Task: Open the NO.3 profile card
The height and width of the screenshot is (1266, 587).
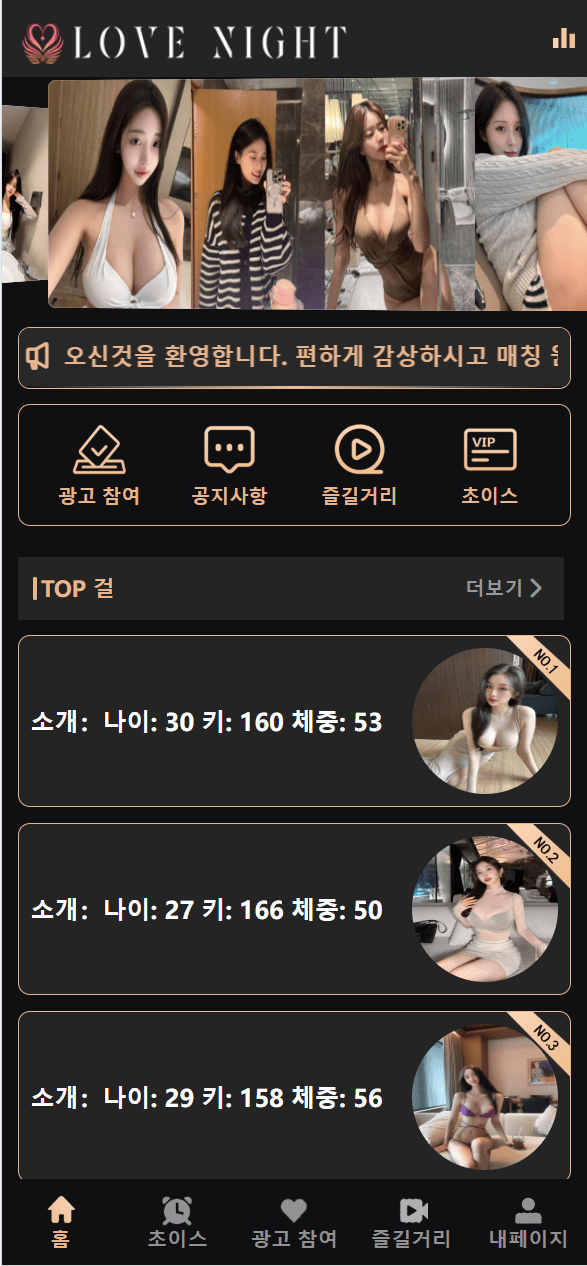Action: coord(294,1096)
